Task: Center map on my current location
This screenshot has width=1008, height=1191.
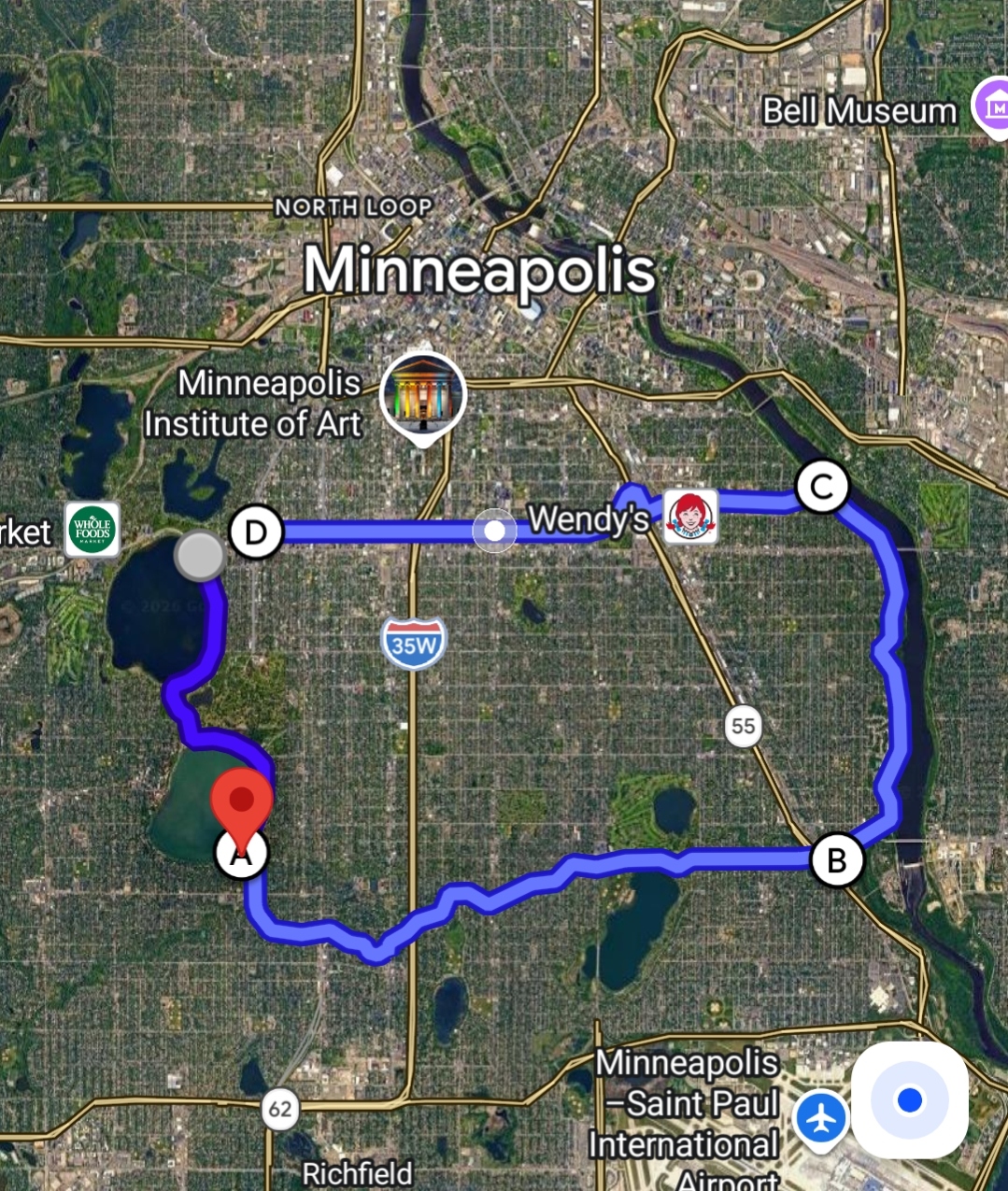Action: (x=909, y=1100)
